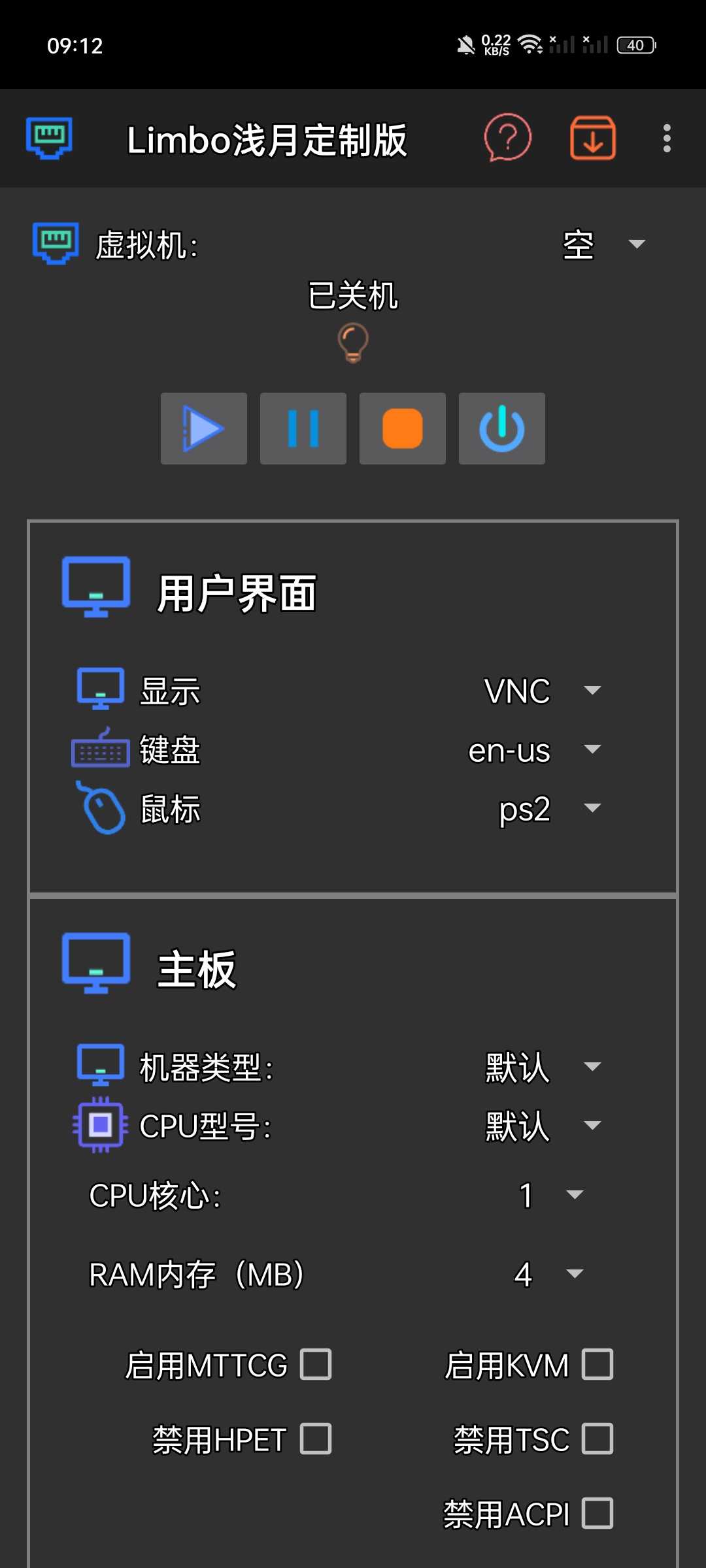Image resolution: width=706 pixels, height=1568 pixels.
Task: Open the three-dot overflow menu
Action: coord(666,139)
